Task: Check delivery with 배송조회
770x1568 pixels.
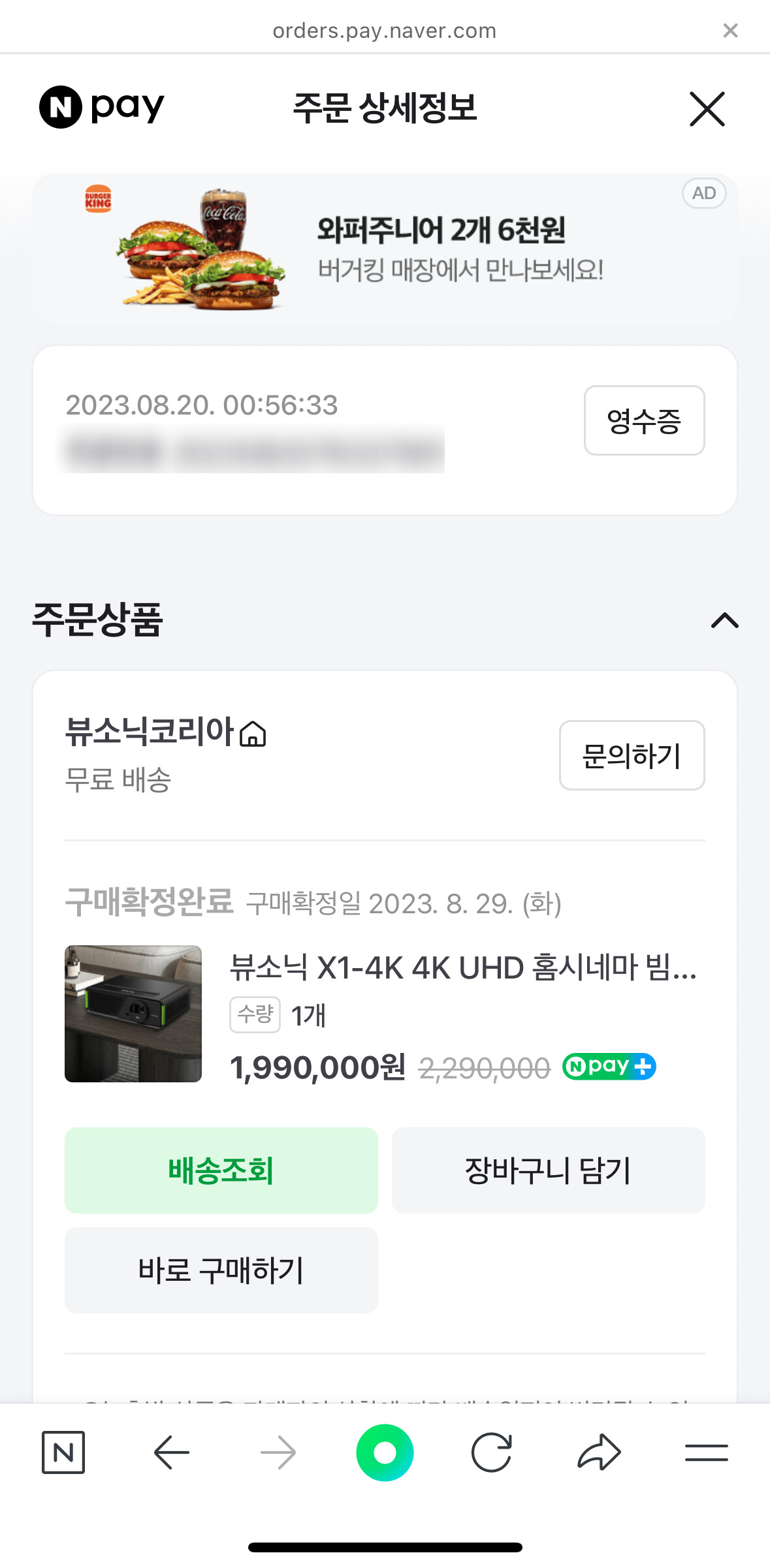Action: click(x=221, y=1170)
